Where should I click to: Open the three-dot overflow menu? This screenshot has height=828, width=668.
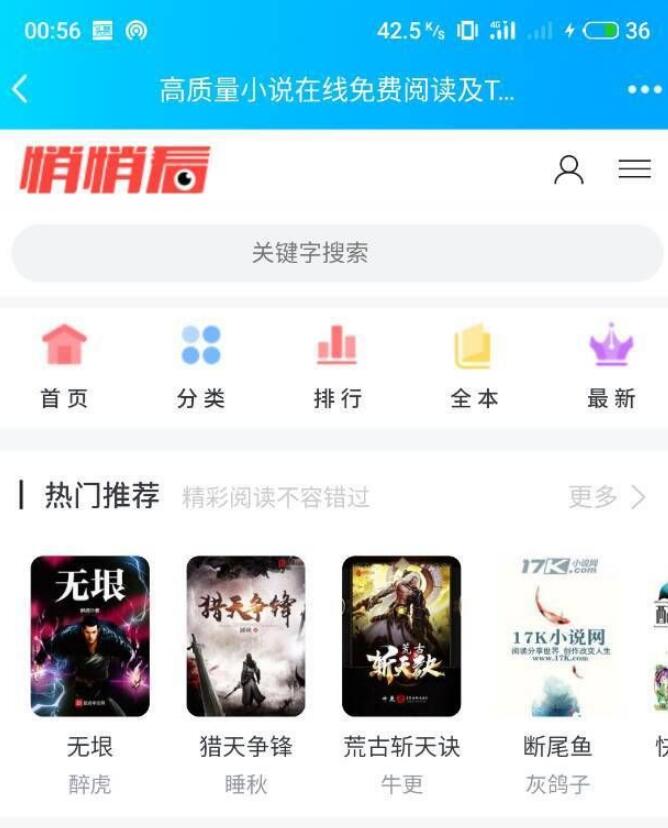pos(644,90)
